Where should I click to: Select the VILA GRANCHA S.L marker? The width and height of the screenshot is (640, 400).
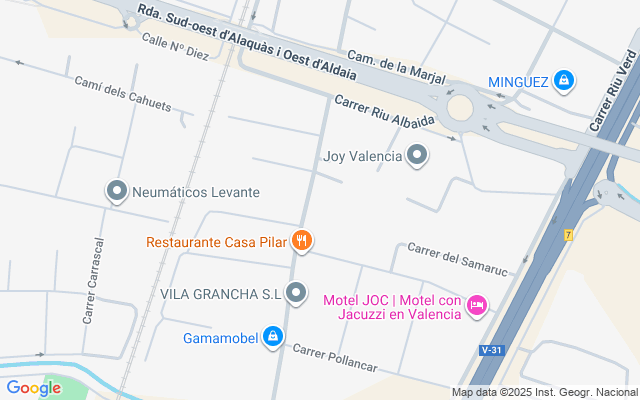click(x=296, y=293)
